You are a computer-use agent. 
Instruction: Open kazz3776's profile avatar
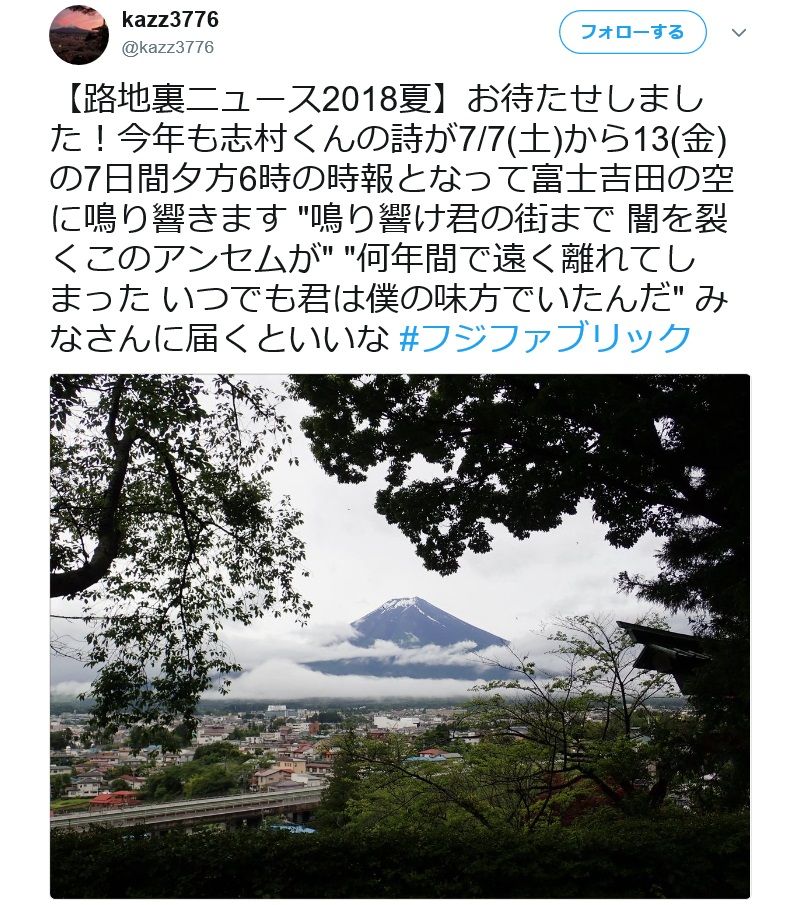tap(79, 34)
